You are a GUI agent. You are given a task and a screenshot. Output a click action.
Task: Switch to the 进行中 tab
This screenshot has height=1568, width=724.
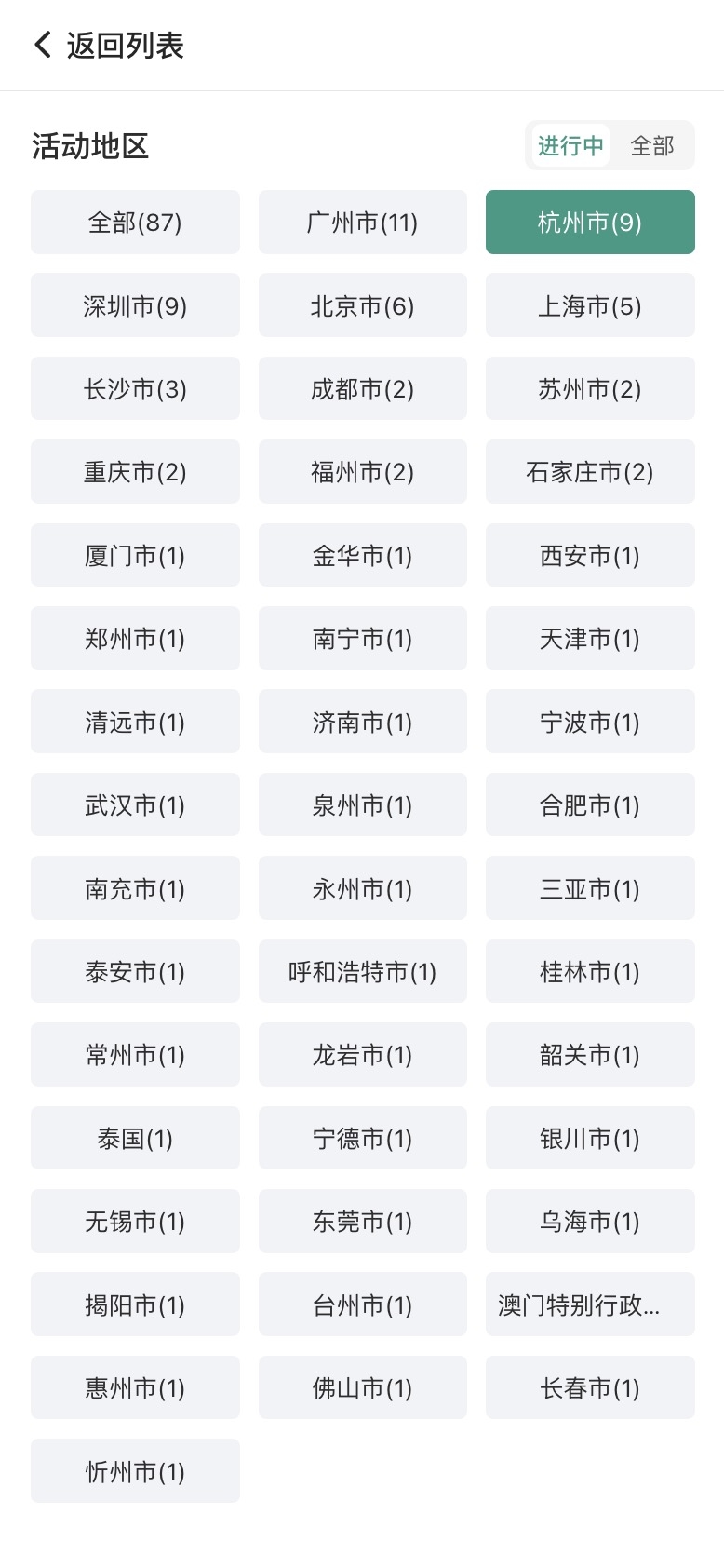tap(569, 145)
